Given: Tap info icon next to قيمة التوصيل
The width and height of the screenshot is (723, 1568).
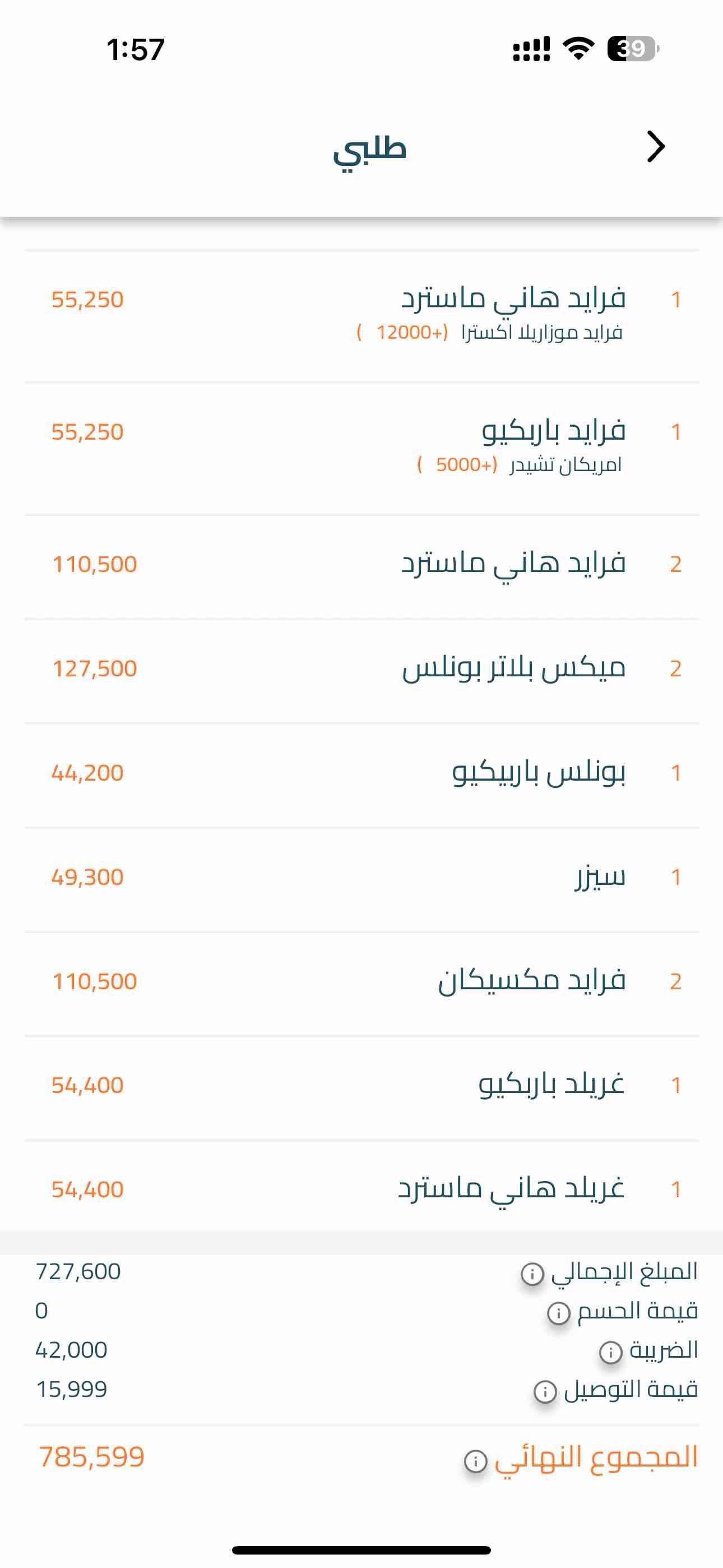Looking at the screenshot, I should point(545,1391).
